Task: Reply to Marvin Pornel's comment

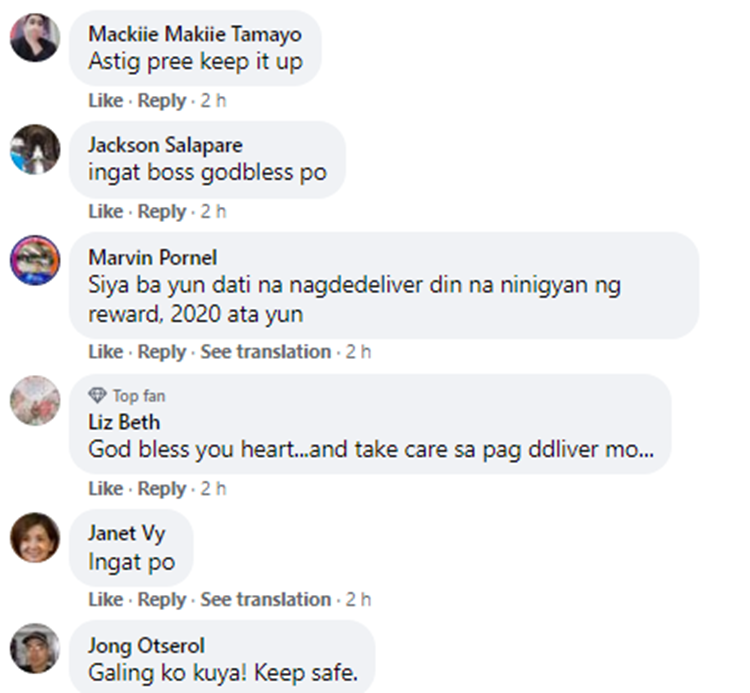Action: click(x=161, y=352)
